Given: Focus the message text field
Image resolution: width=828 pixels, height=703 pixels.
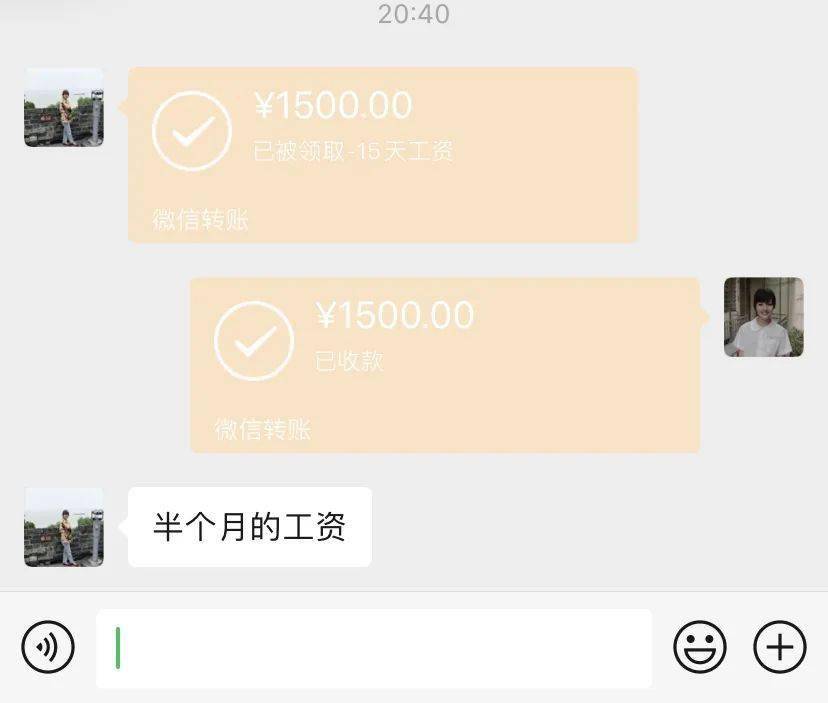Looking at the screenshot, I should [x=373, y=648].
